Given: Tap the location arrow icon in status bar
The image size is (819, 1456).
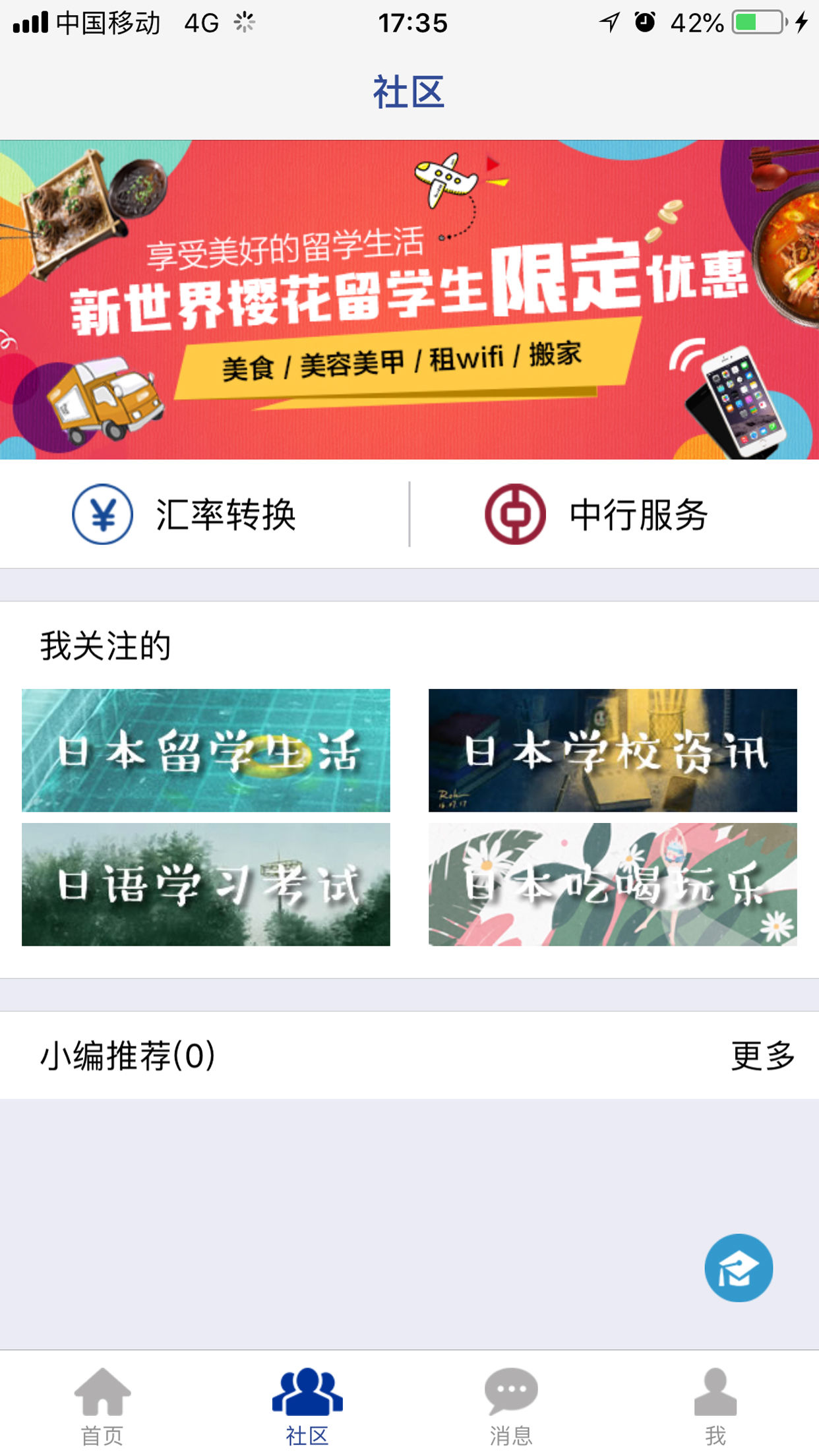Looking at the screenshot, I should 605,22.
